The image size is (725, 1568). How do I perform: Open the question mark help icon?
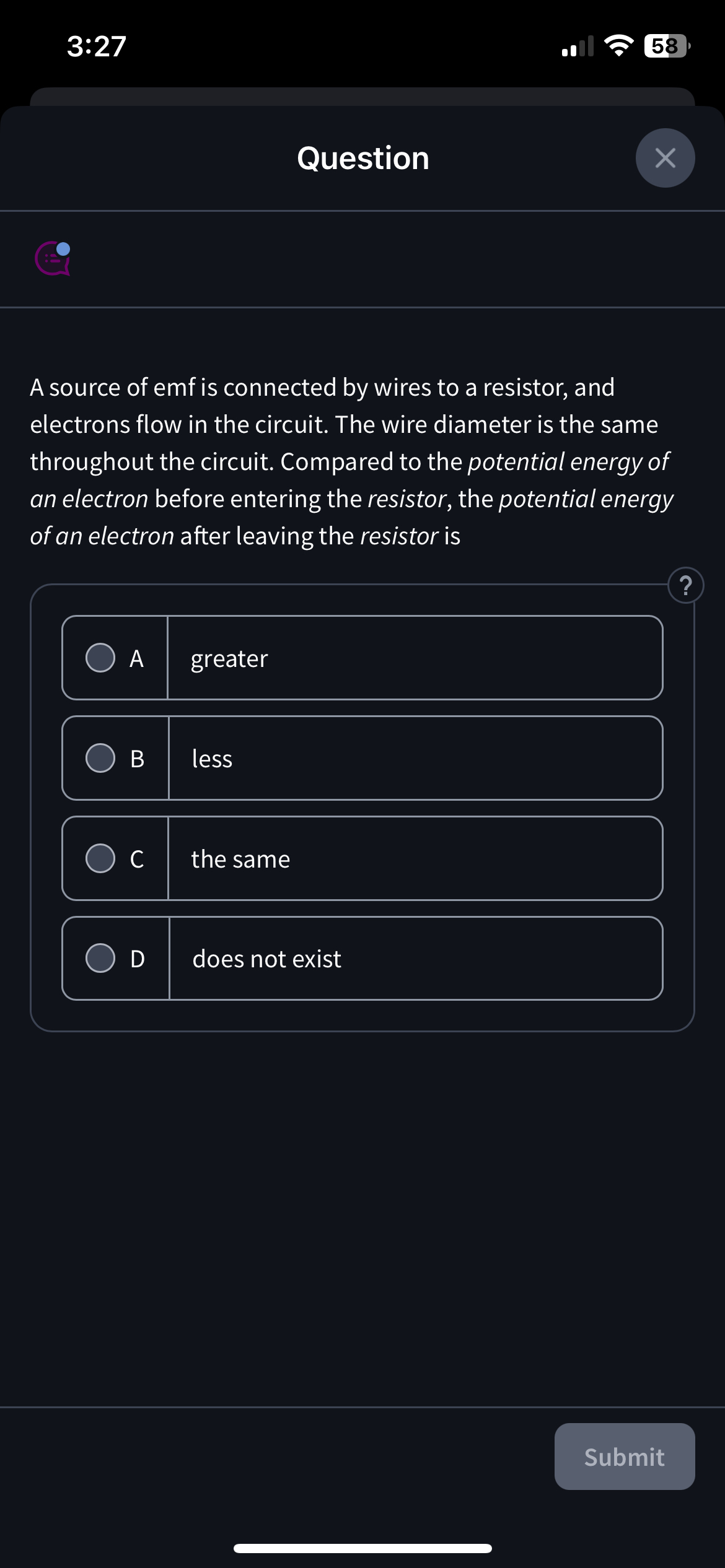click(x=686, y=585)
